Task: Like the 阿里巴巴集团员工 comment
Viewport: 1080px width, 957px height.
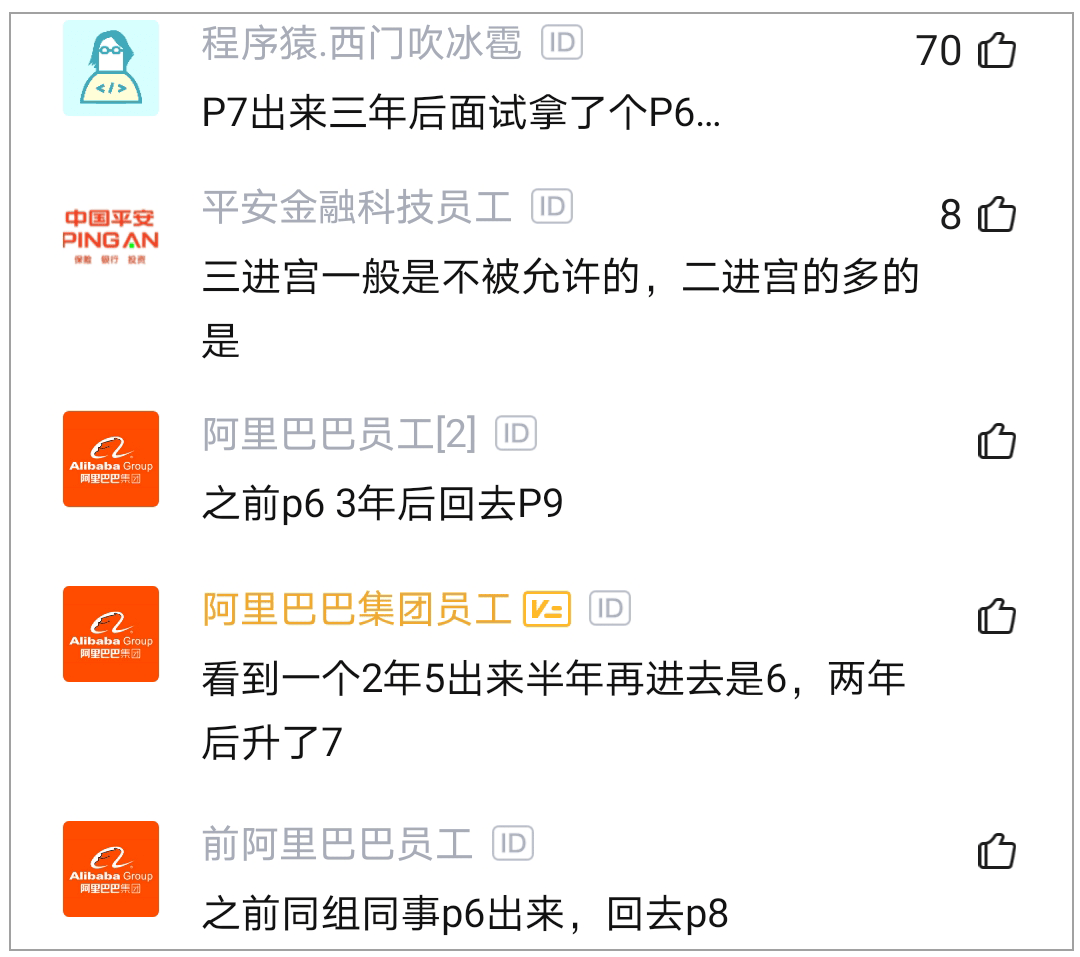Action: (x=996, y=616)
